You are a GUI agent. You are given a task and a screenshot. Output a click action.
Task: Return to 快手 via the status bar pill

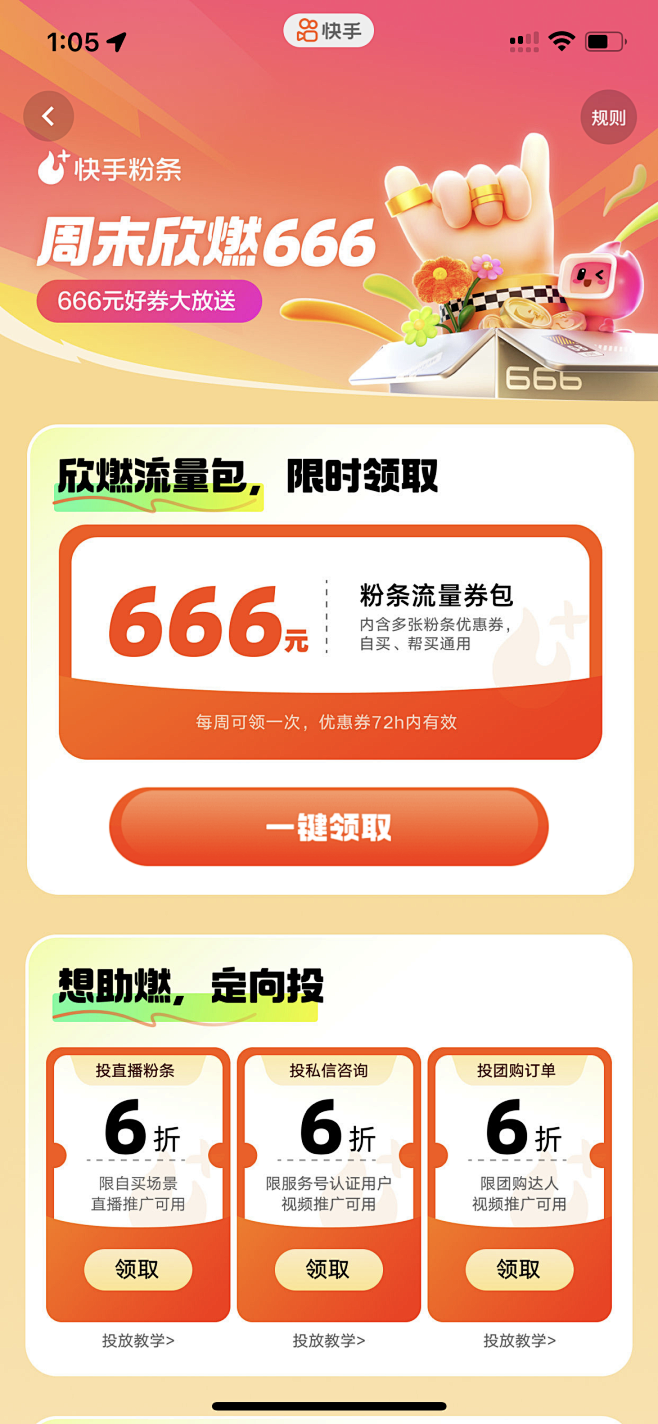pos(329,31)
